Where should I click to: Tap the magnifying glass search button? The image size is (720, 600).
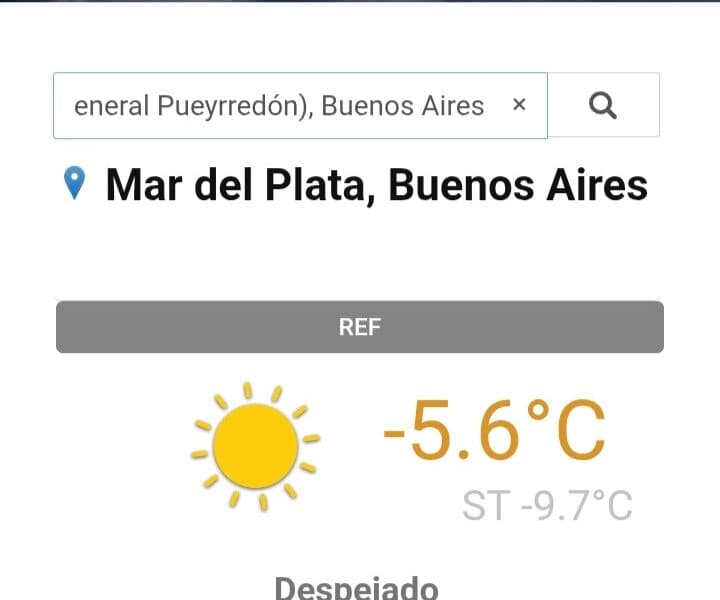[603, 105]
